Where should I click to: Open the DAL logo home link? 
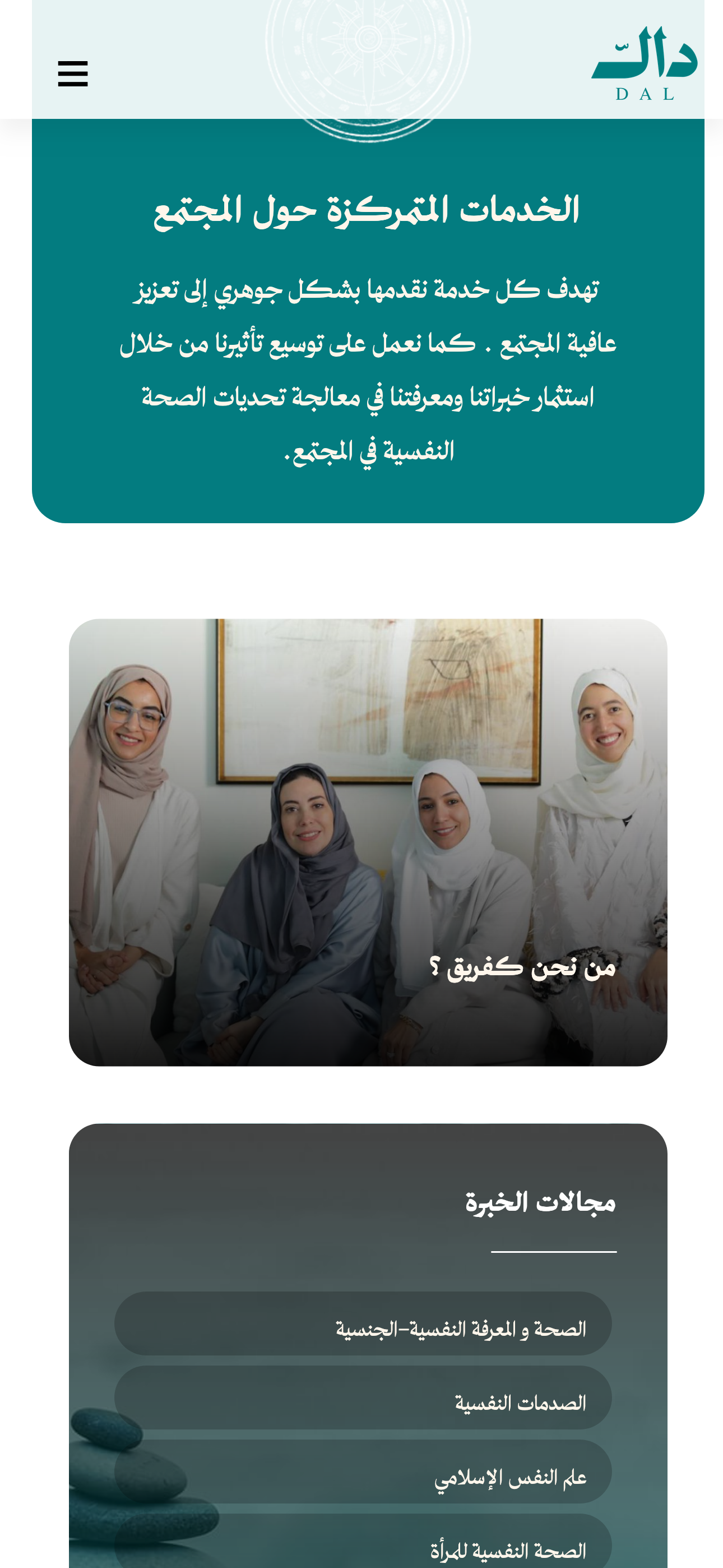(x=644, y=63)
